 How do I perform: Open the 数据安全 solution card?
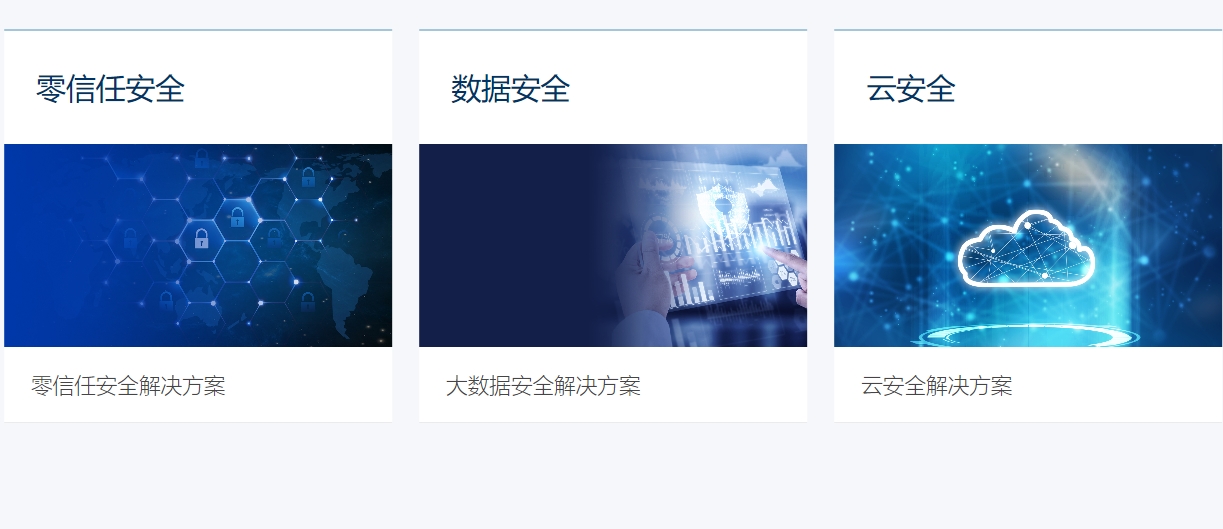pyautogui.click(x=612, y=245)
